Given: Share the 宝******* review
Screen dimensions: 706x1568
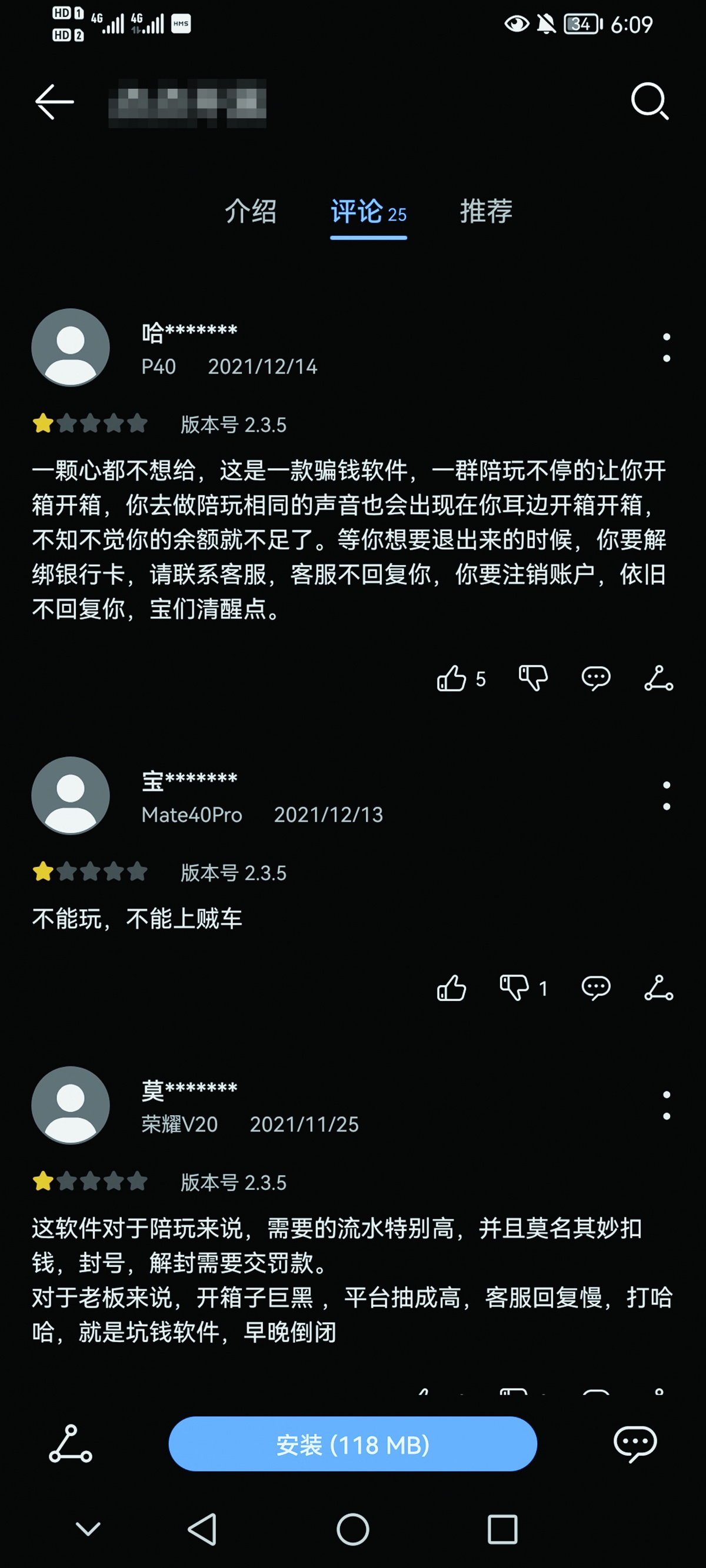Looking at the screenshot, I should (x=658, y=988).
